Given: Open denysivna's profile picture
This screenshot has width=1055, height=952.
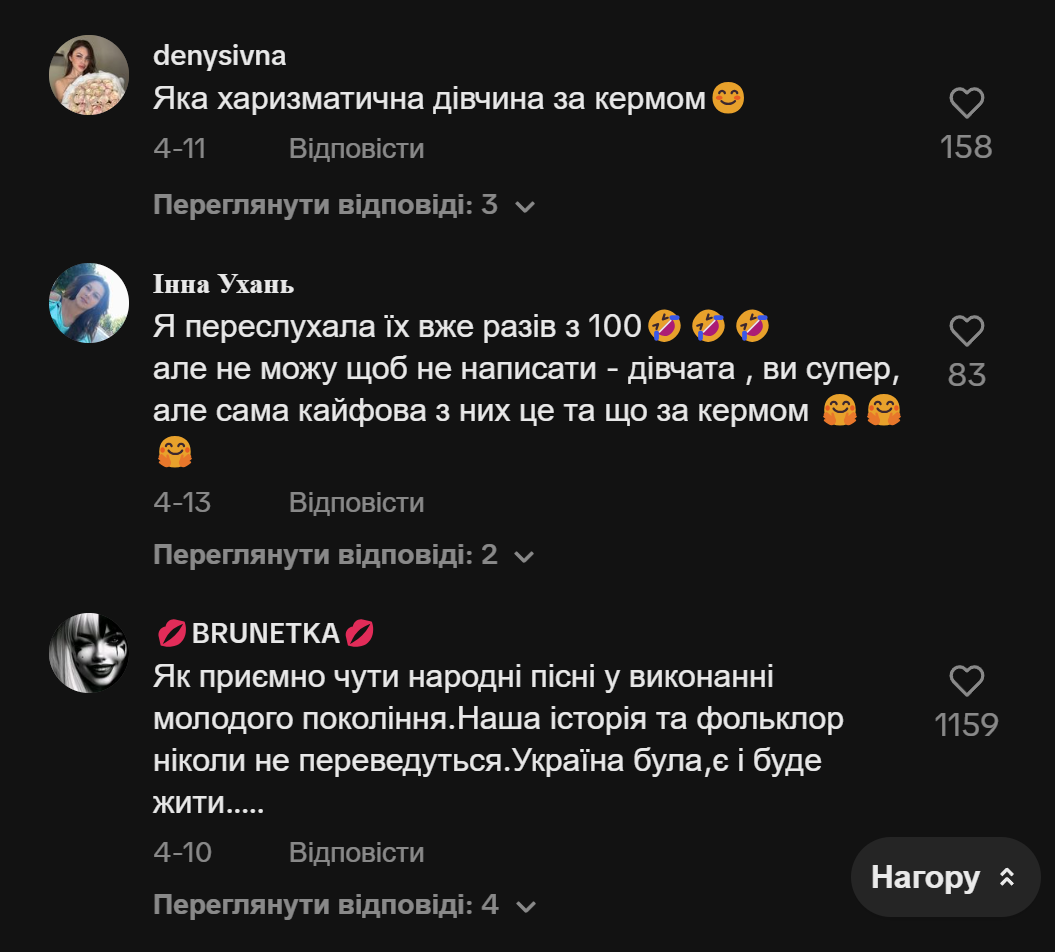Looking at the screenshot, I should pos(89,75).
